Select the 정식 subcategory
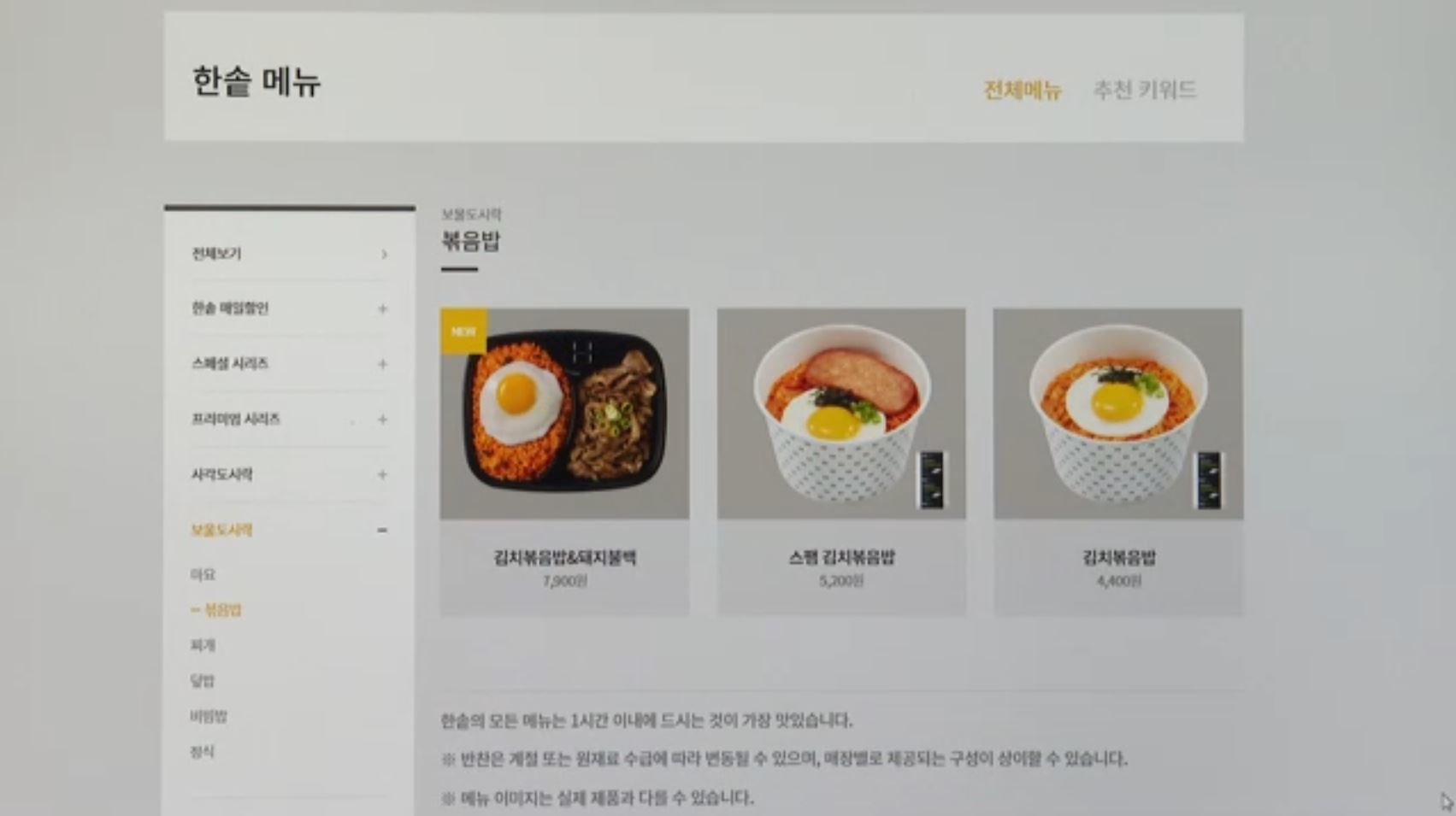Image resolution: width=1456 pixels, height=816 pixels. coord(203,752)
